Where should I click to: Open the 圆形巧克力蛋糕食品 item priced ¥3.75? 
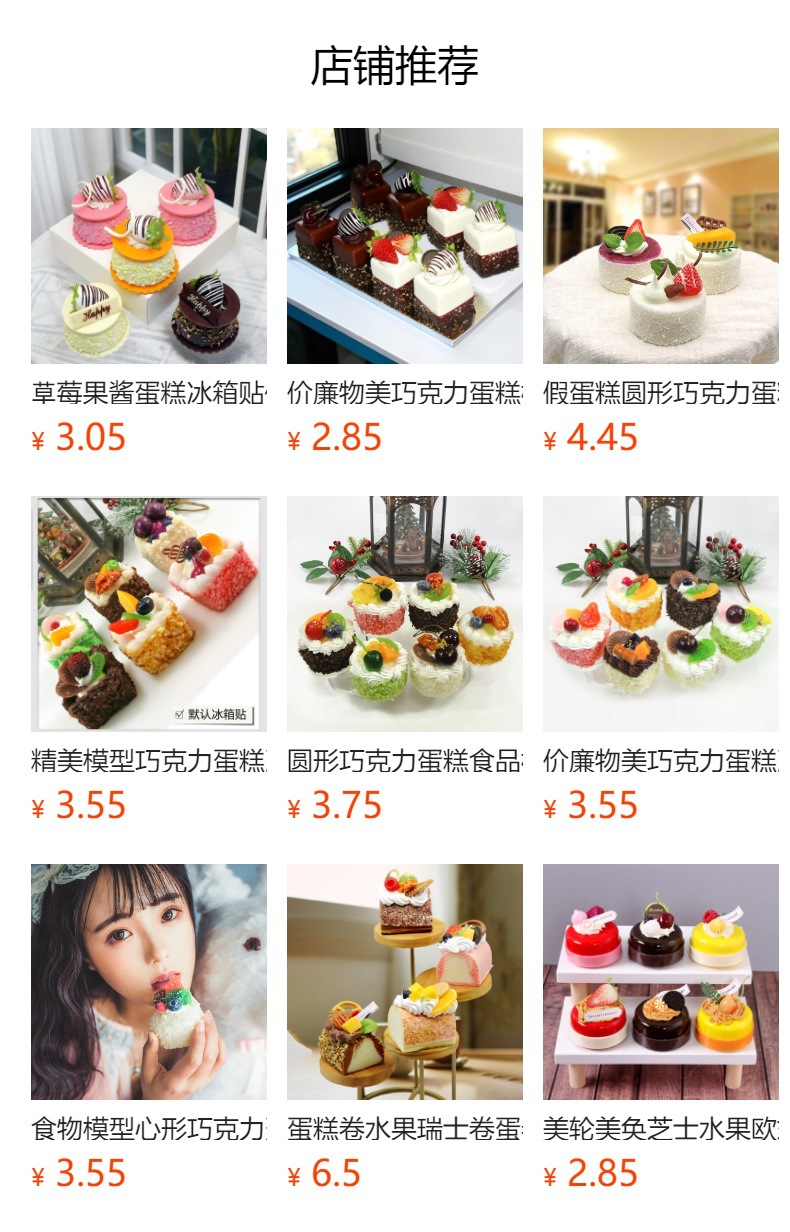[x=405, y=660]
